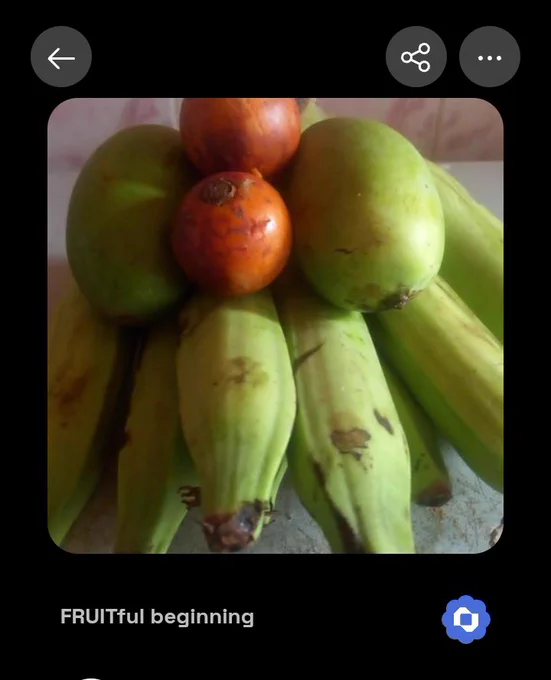The image size is (551, 680).
Task: Go back using the arrow button
Action: click(x=61, y=57)
